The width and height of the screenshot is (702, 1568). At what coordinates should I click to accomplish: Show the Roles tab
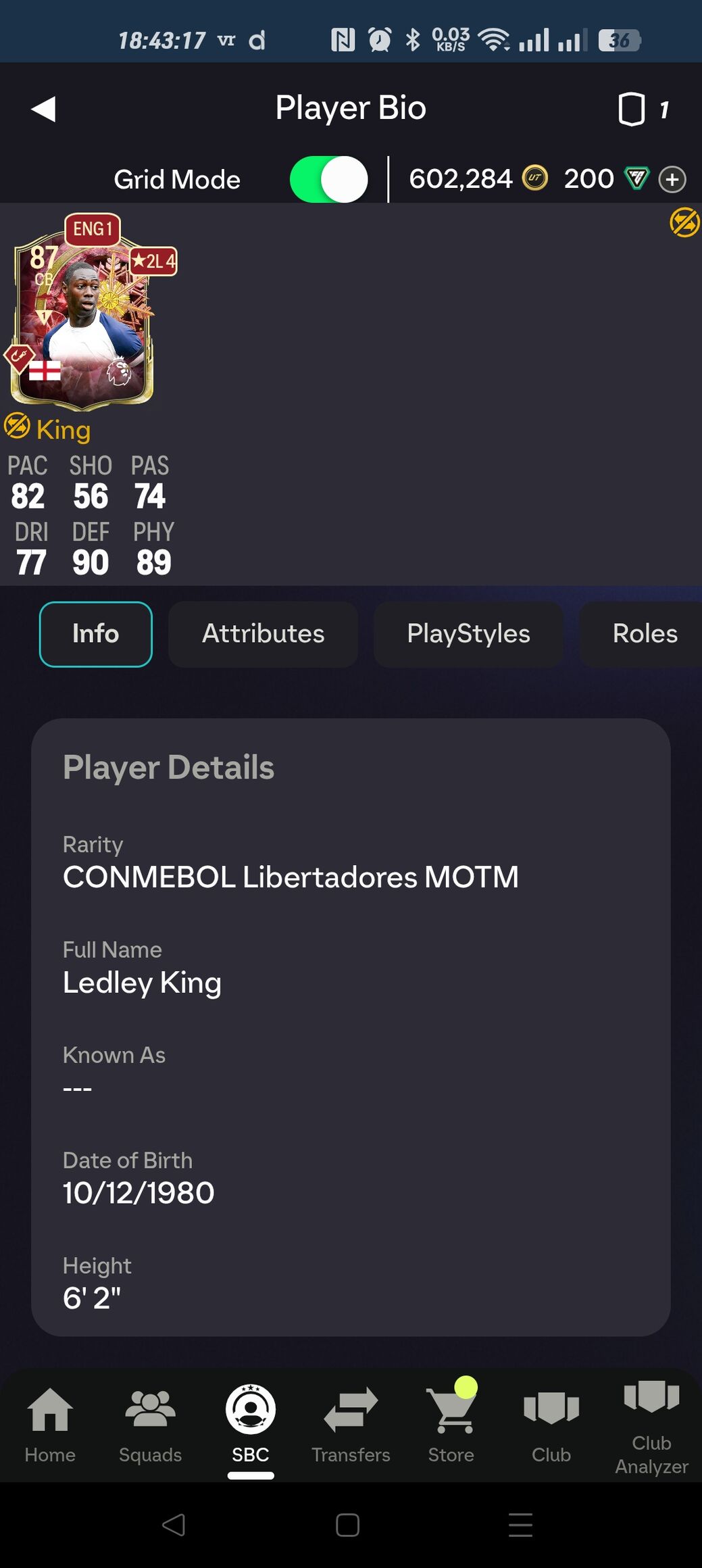coord(645,634)
